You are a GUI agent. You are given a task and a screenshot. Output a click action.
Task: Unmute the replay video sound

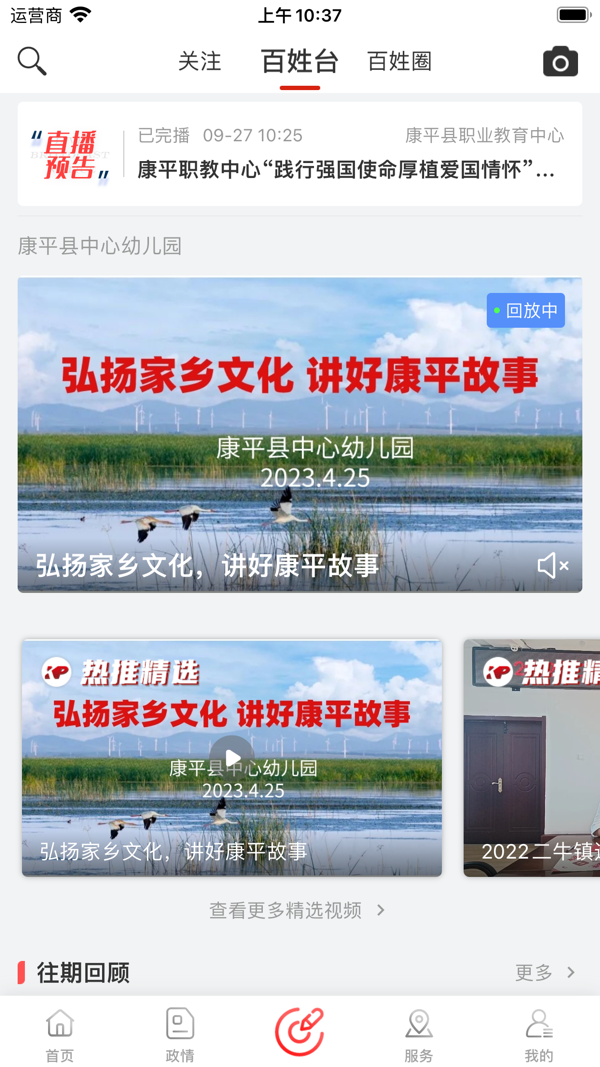coord(552,566)
